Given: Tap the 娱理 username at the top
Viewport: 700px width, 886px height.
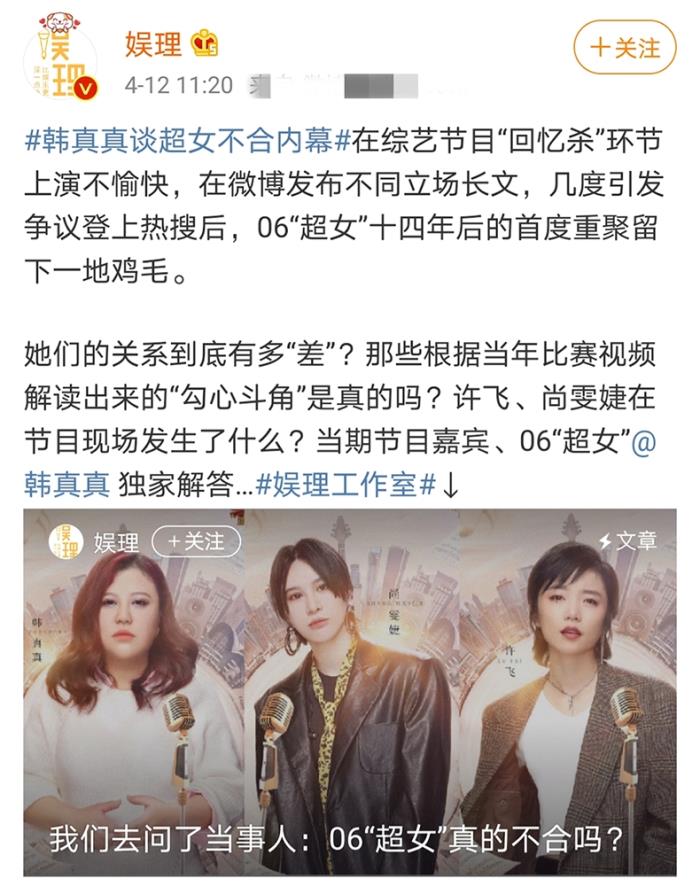Looking at the screenshot, I should pos(152,44).
